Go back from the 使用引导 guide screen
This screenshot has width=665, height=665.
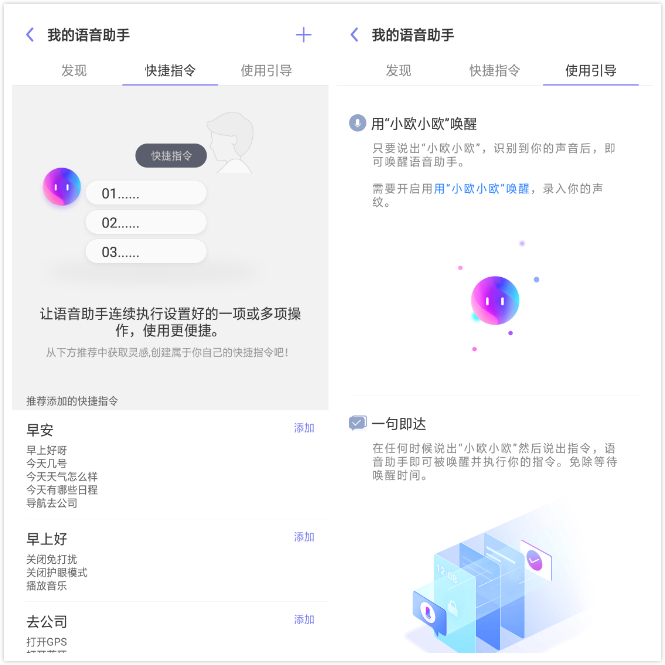coord(354,35)
